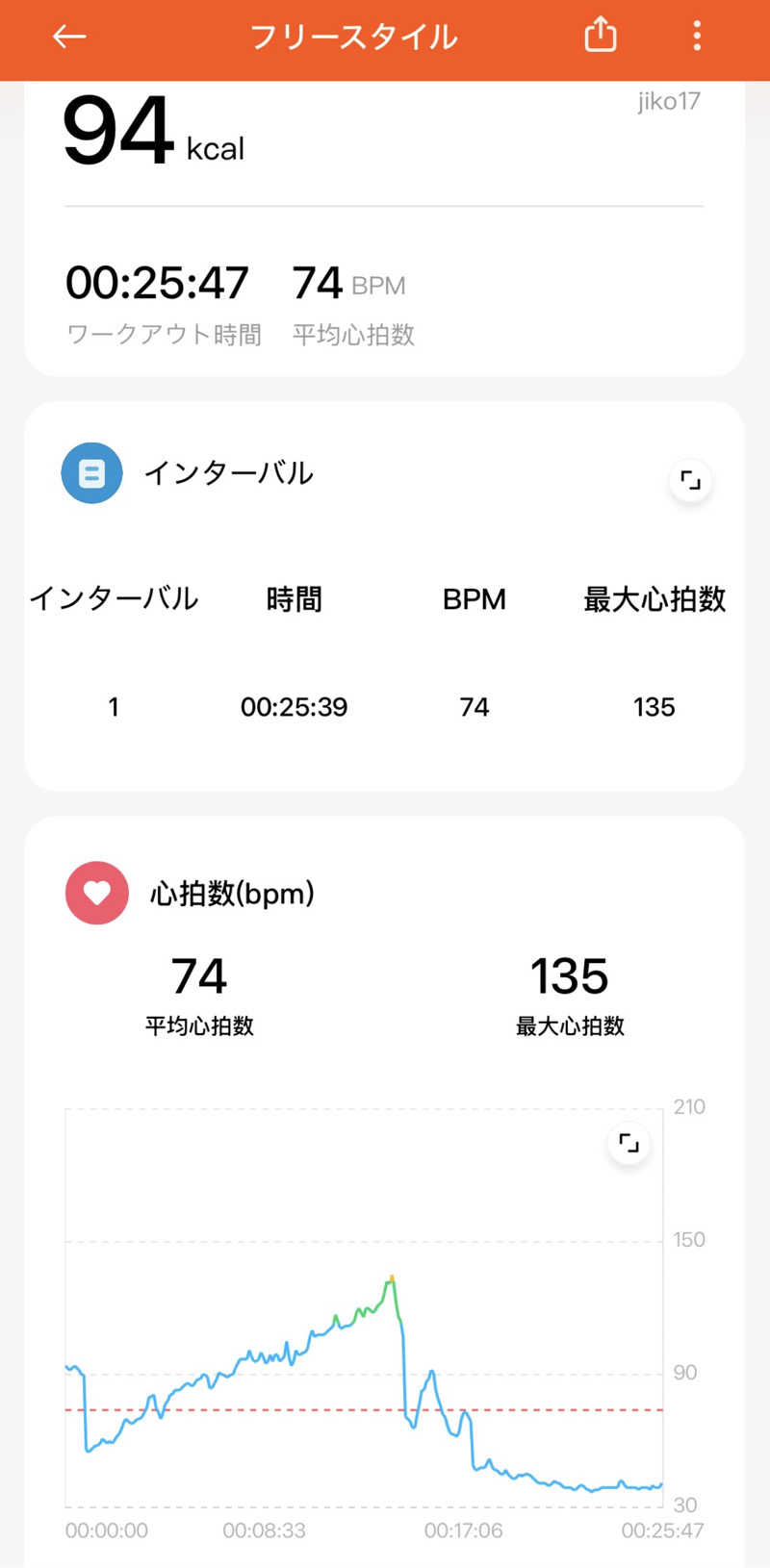Go back using the top-left arrow
The width and height of the screenshot is (770, 1568).
click(x=69, y=37)
